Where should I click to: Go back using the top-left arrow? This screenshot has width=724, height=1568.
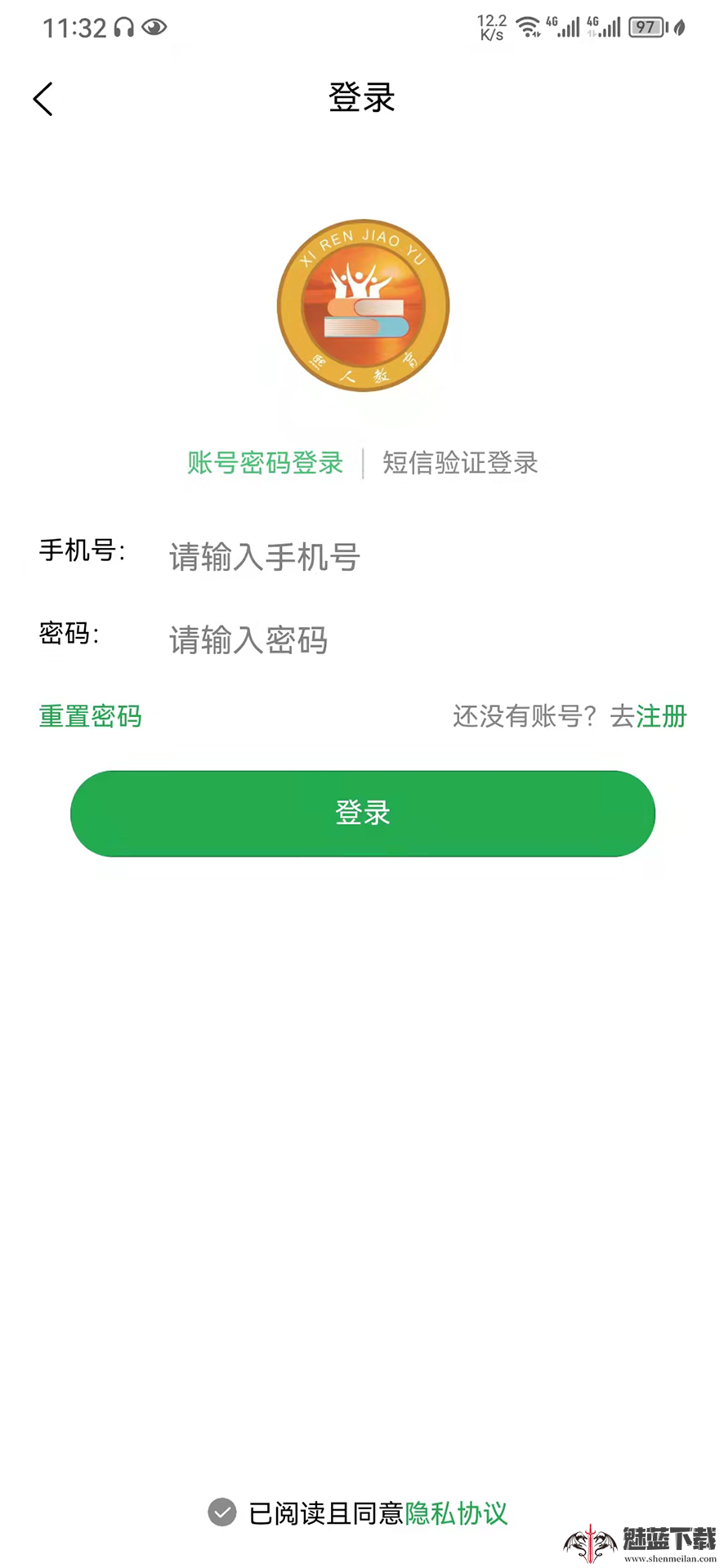[43, 99]
